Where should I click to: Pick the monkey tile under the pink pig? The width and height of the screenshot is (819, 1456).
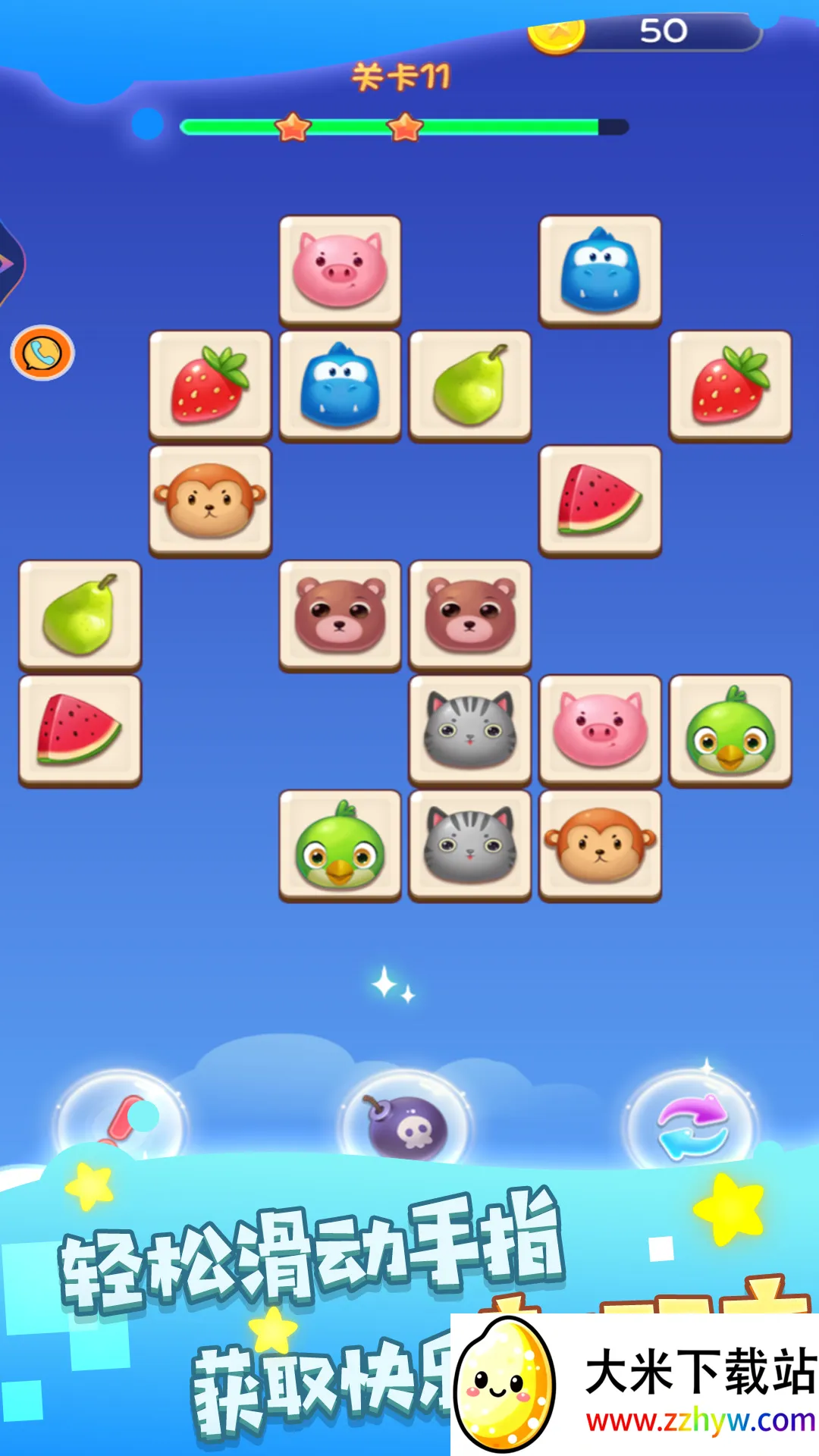(x=600, y=845)
